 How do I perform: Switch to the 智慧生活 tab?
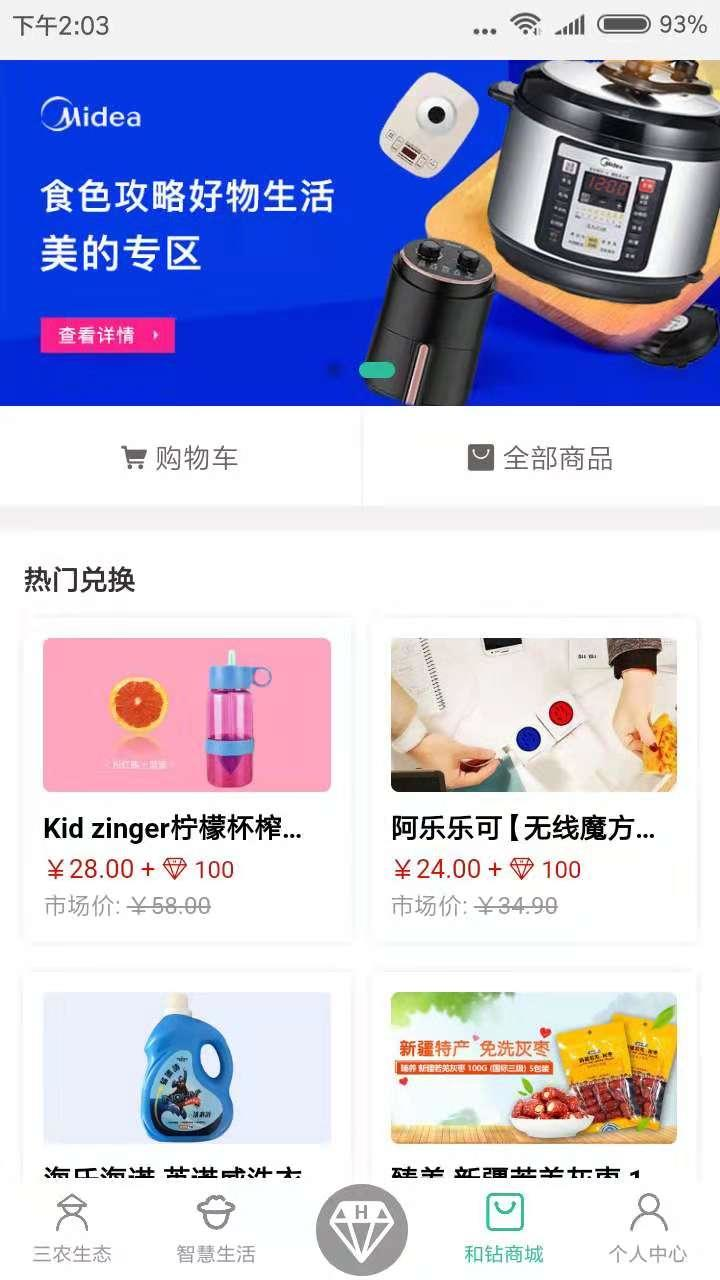(x=216, y=1228)
